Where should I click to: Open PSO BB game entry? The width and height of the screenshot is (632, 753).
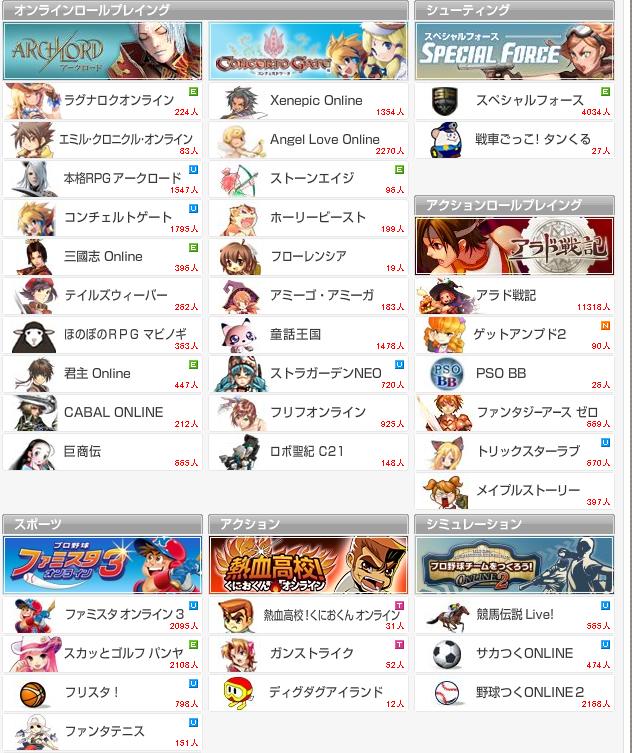click(514, 374)
